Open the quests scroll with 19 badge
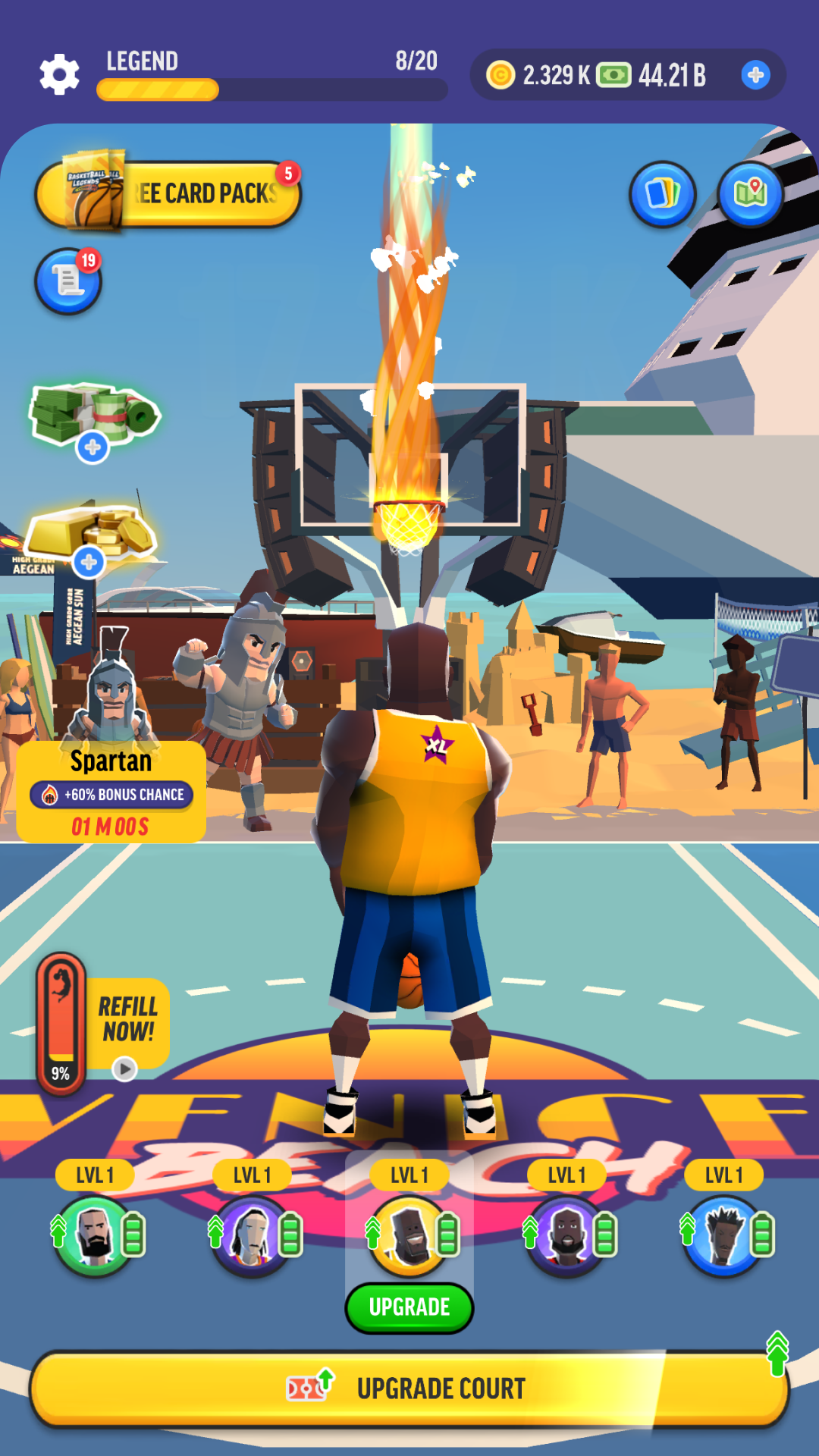Image resolution: width=819 pixels, height=1456 pixels. coord(68,281)
